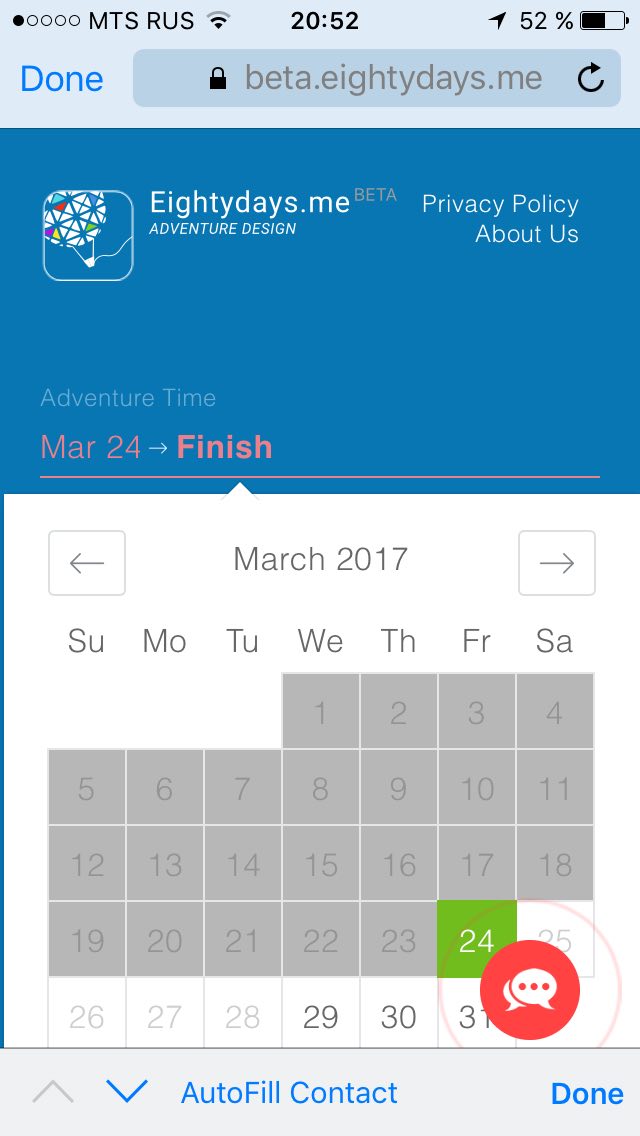The width and height of the screenshot is (640, 1136).
Task: Go to next month in calendar
Action: pyautogui.click(x=557, y=563)
